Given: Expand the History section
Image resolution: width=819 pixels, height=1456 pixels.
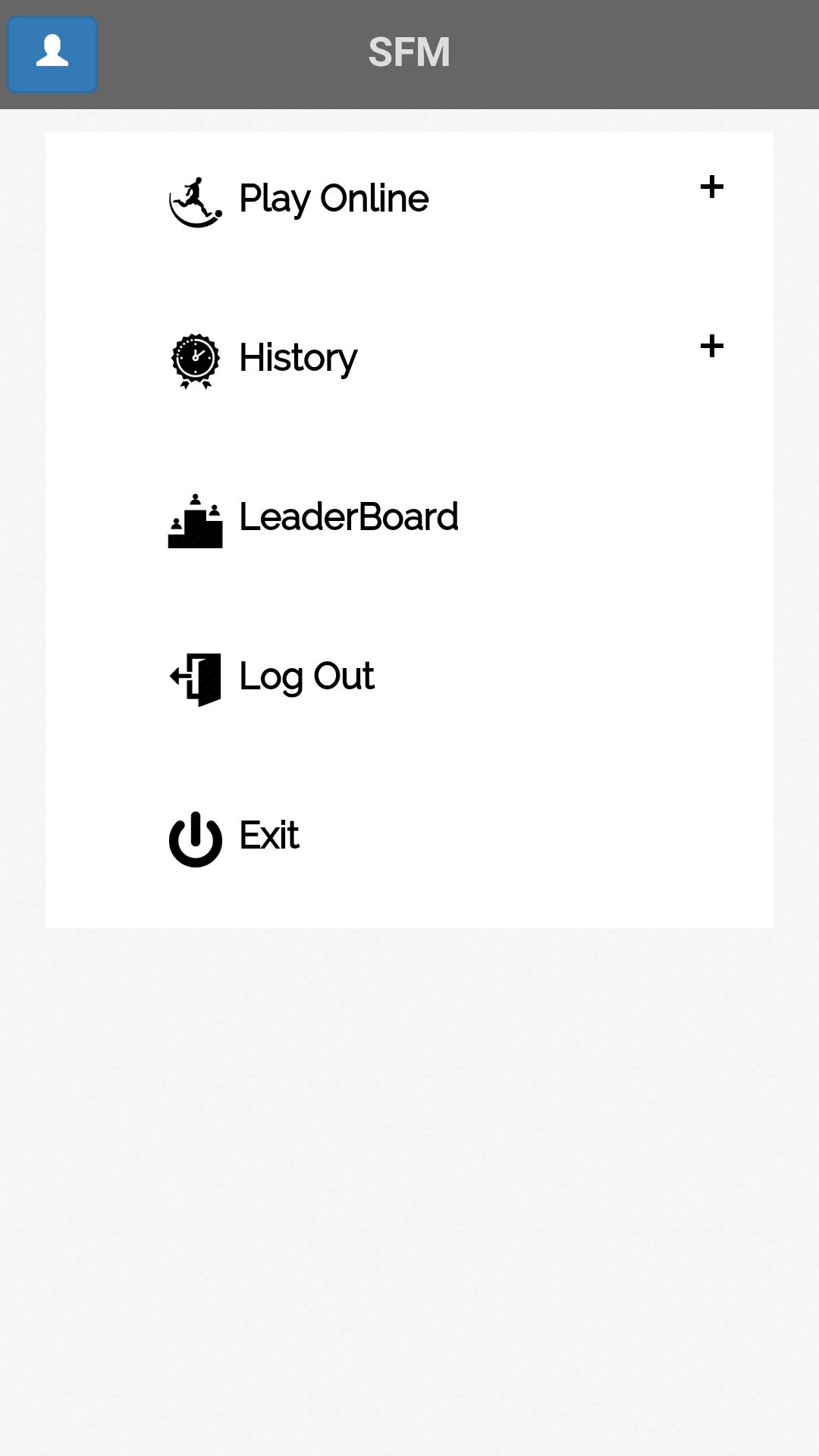Looking at the screenshot, I should click(x=711, y=347).
